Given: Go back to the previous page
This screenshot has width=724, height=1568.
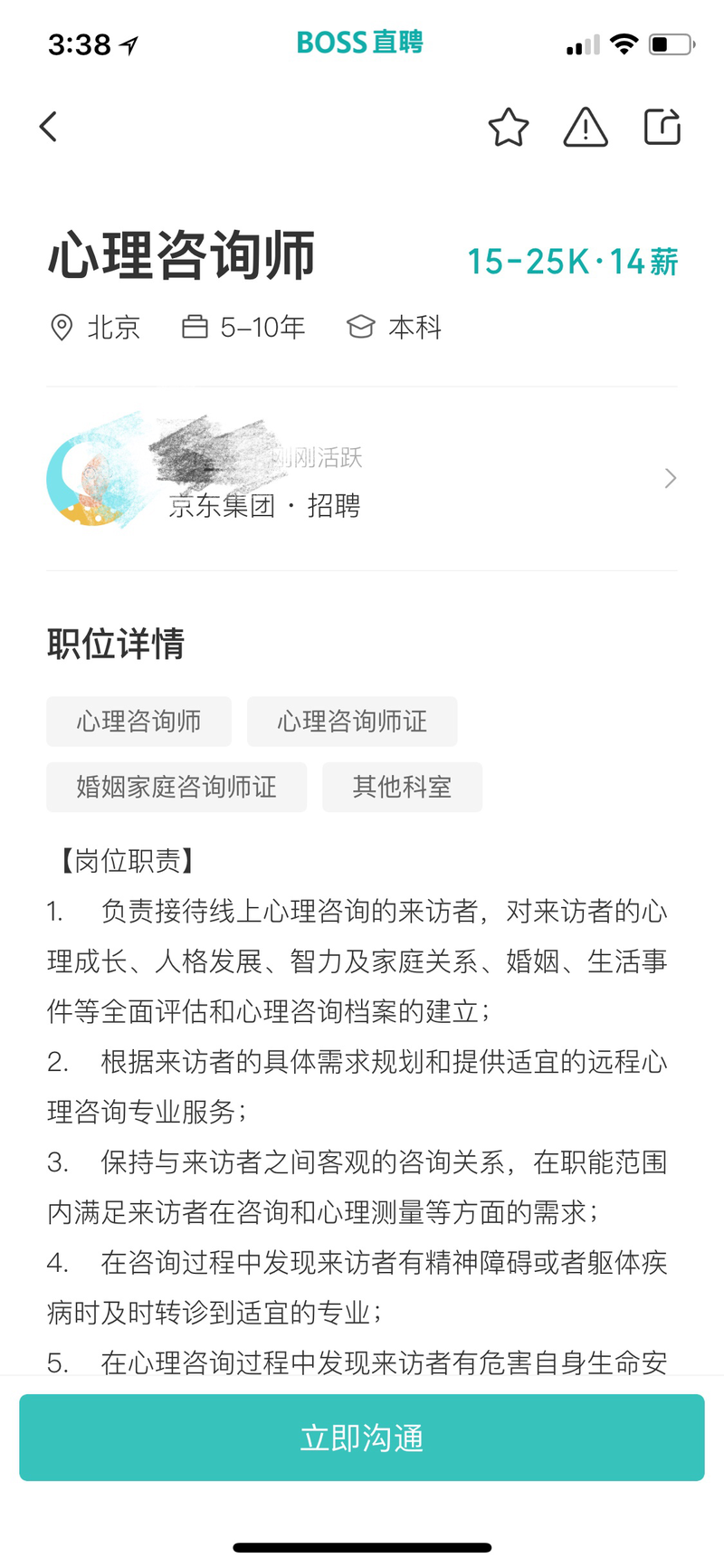Looking at the screenshot, I should [49, 127].
